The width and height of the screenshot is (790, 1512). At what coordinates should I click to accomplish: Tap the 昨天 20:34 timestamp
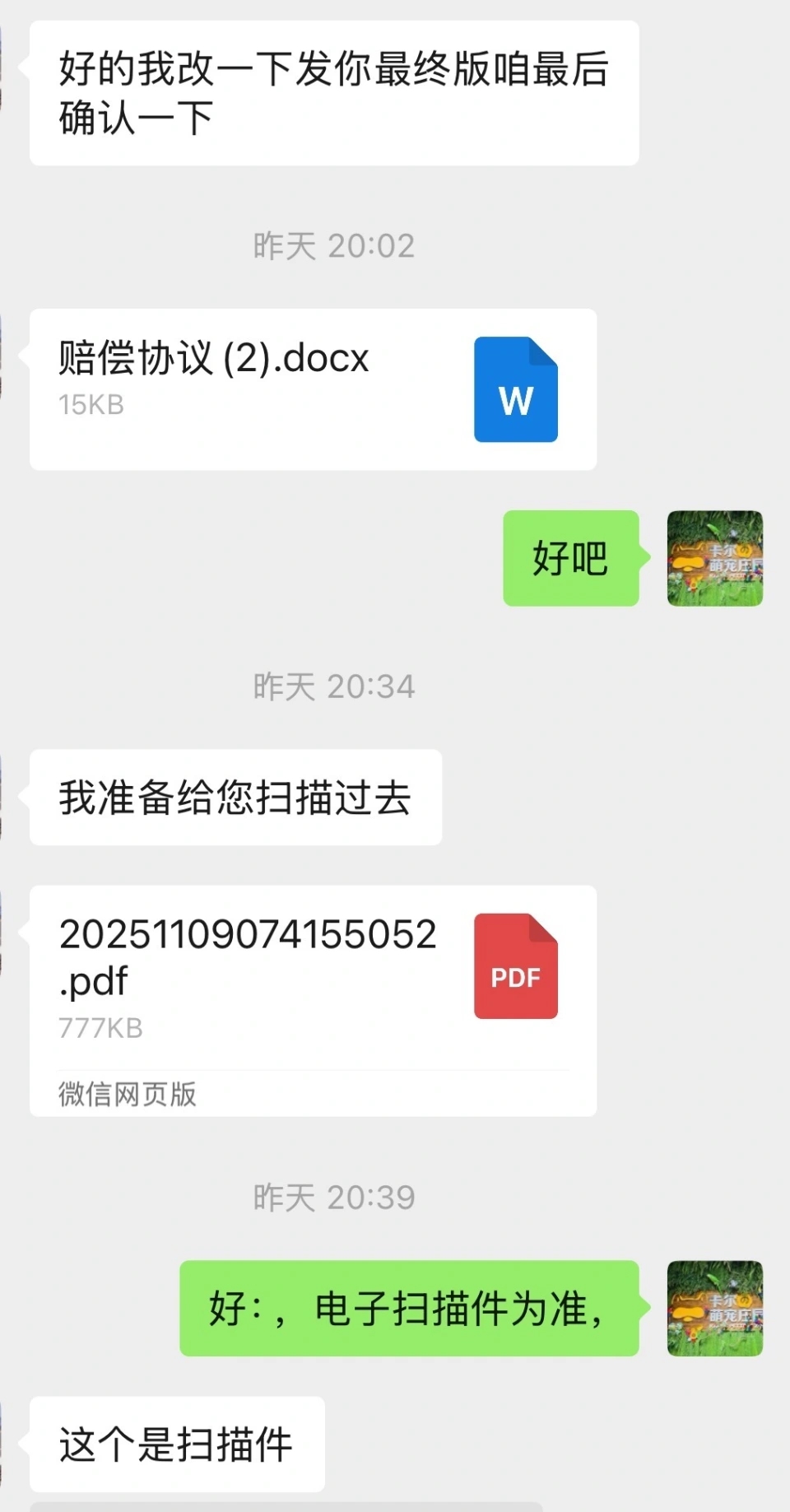click(332, 687)
